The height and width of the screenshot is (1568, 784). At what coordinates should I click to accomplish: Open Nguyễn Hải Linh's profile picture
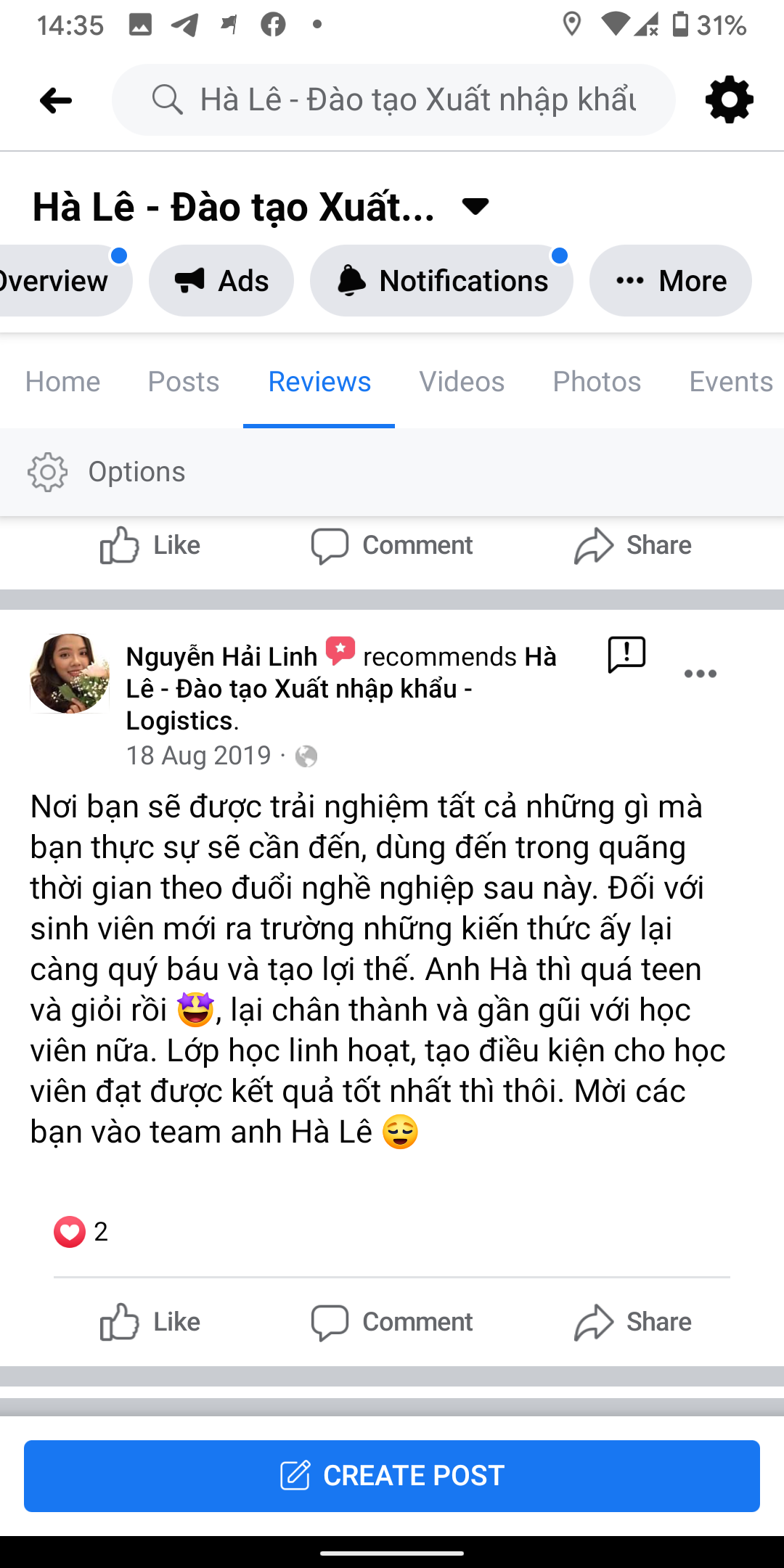pos(70,674)
